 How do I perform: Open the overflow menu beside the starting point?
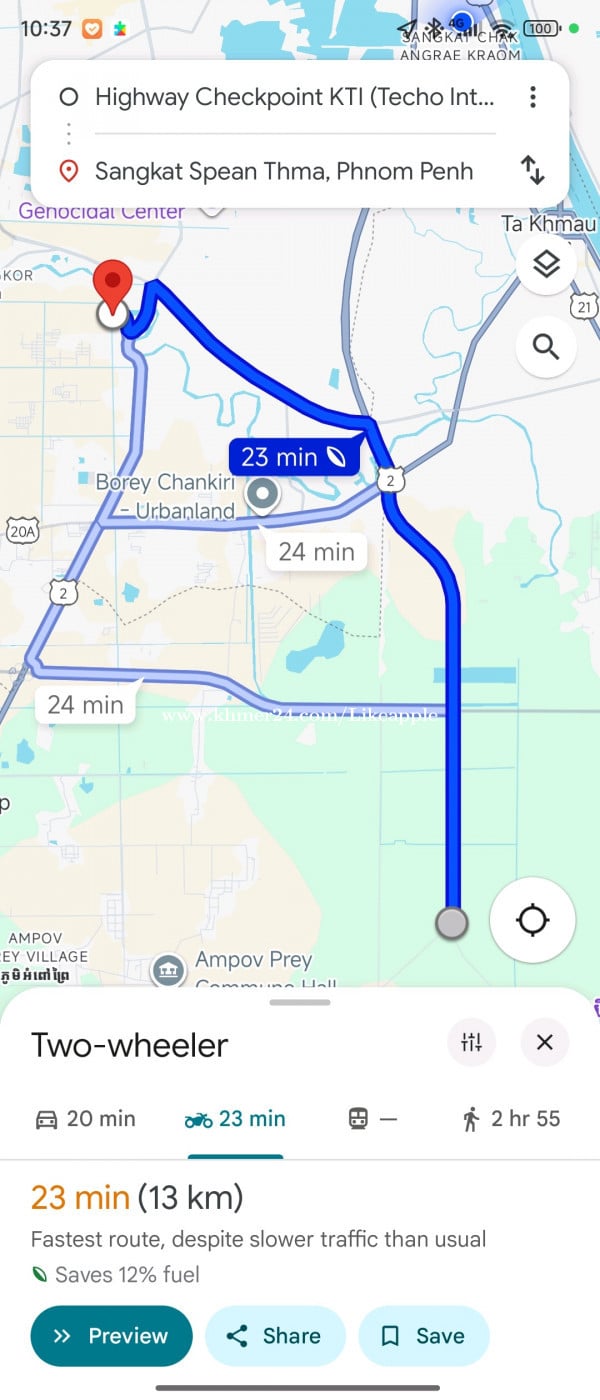click(533, 97)
